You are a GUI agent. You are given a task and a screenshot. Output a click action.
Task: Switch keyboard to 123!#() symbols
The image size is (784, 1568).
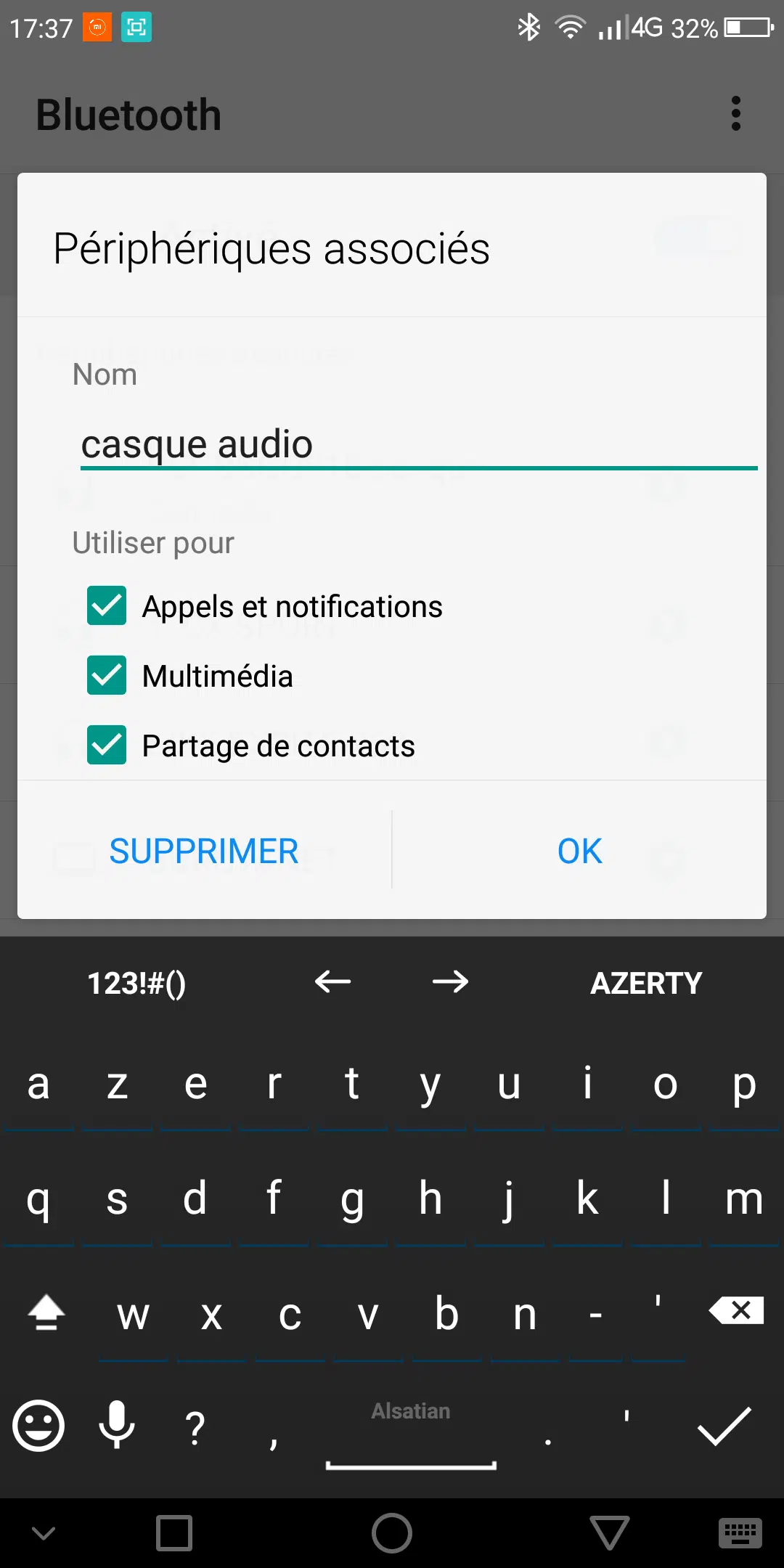point(136,983)
